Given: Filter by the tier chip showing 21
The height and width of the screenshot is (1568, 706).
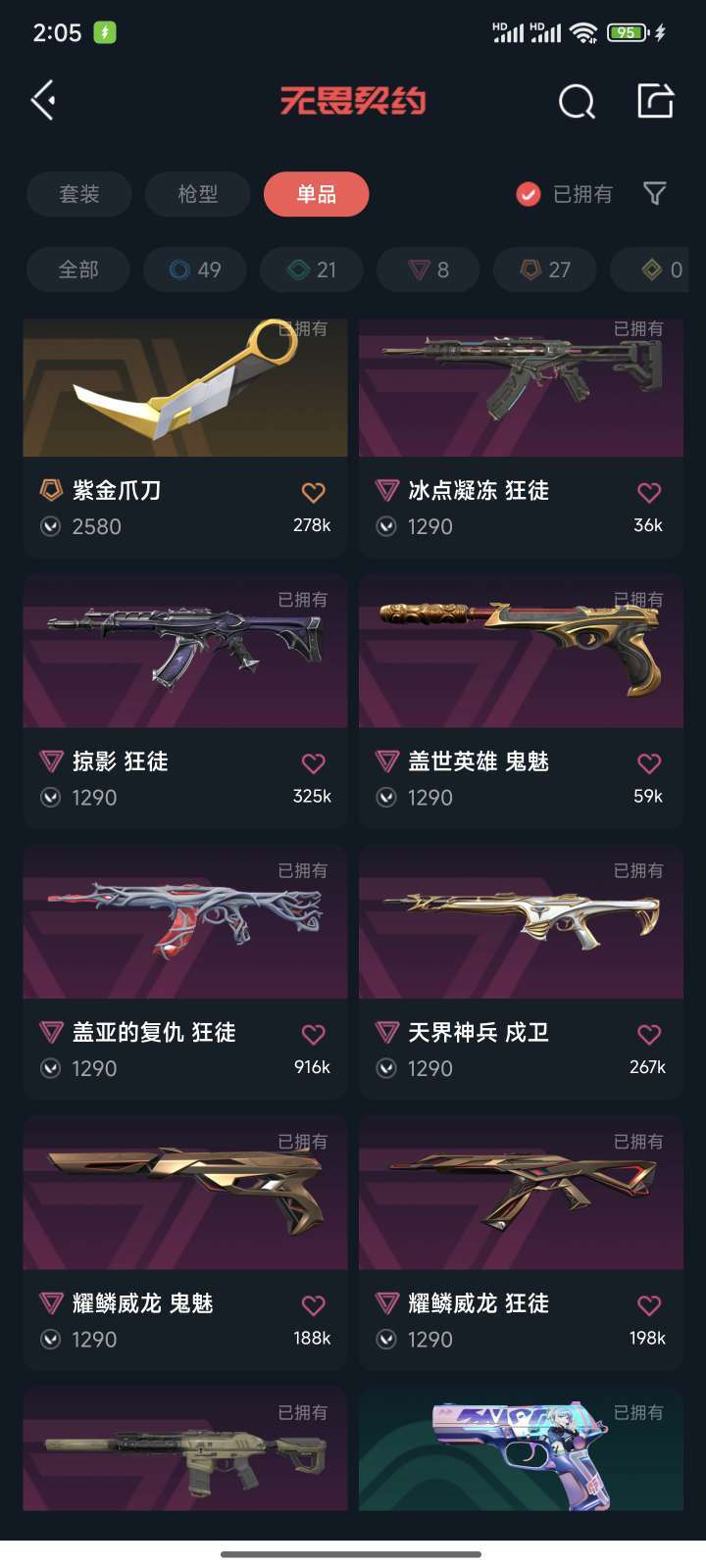Looking at the screenshot, I should (312, 269).
